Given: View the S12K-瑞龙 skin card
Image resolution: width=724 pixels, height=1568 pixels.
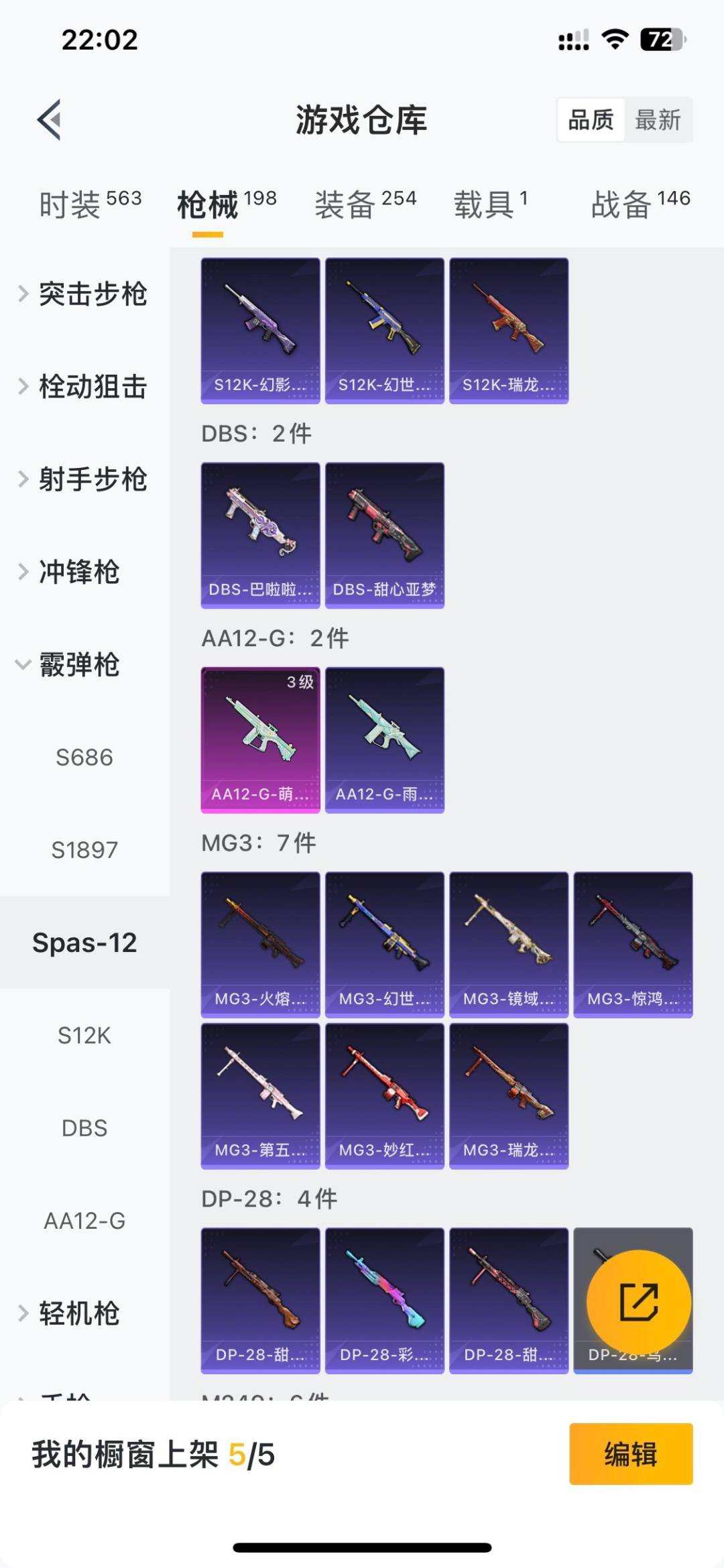Looking at the screenshot, I should click(x=509, y=328).
